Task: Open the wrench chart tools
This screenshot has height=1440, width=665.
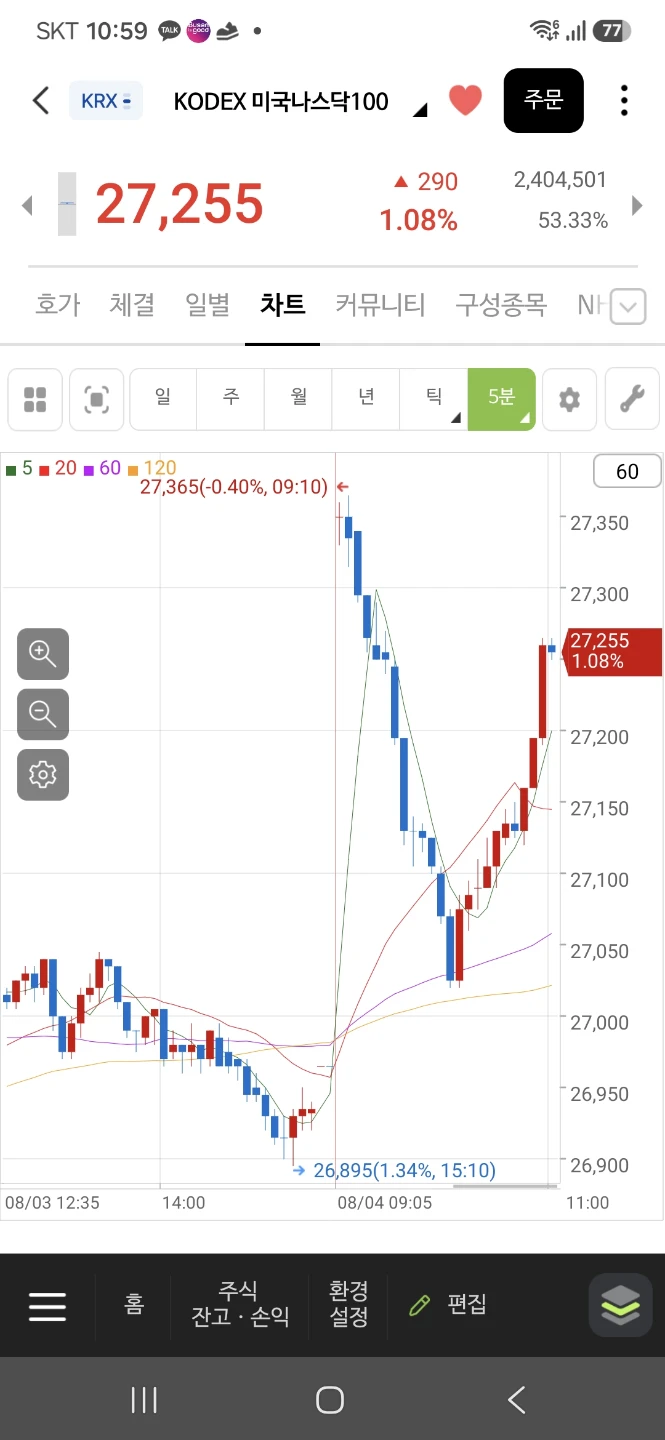Action: pyautogui.click(x=632, y=400)
